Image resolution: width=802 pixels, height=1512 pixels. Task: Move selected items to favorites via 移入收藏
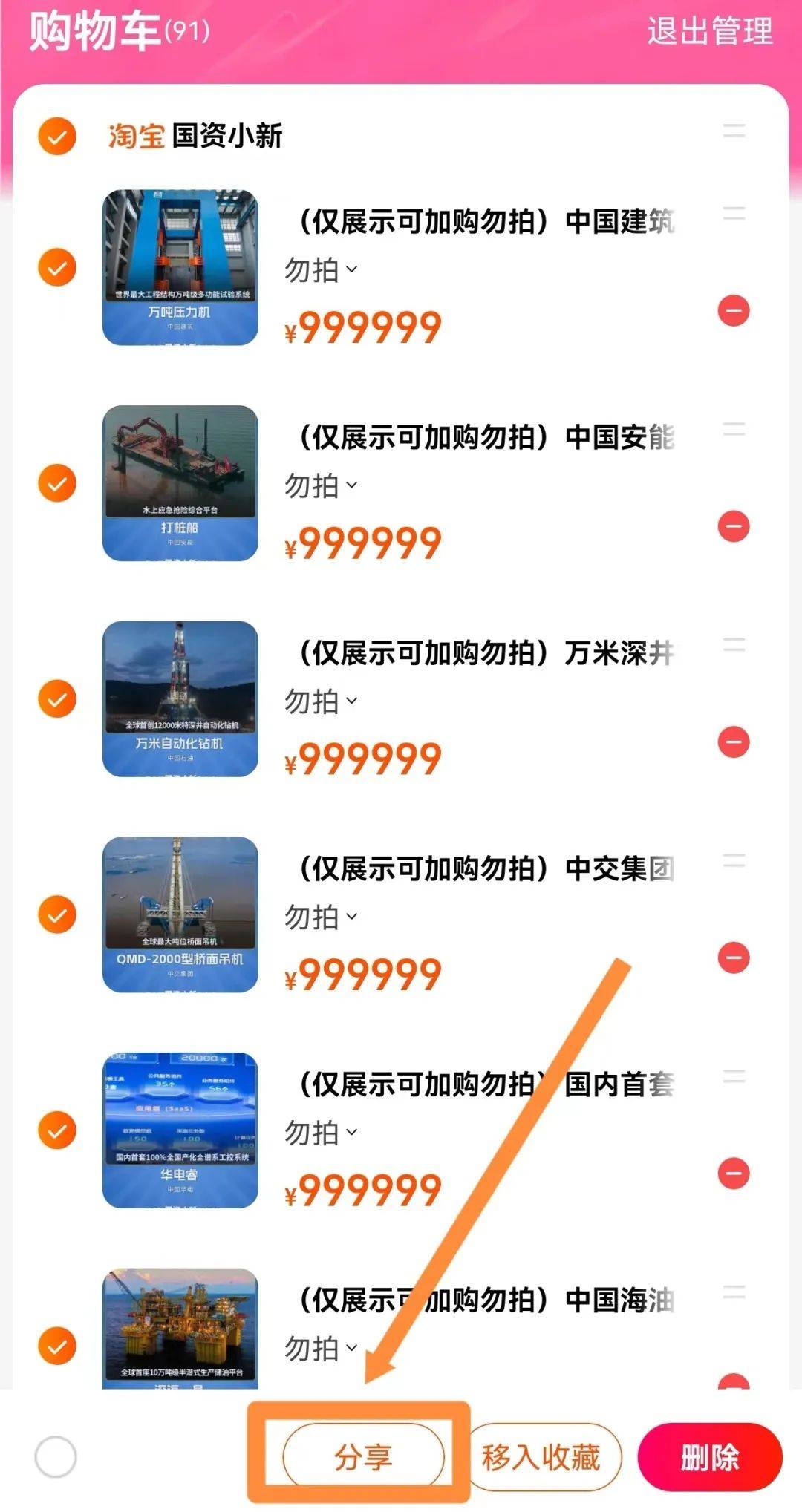click(541, 1456)
